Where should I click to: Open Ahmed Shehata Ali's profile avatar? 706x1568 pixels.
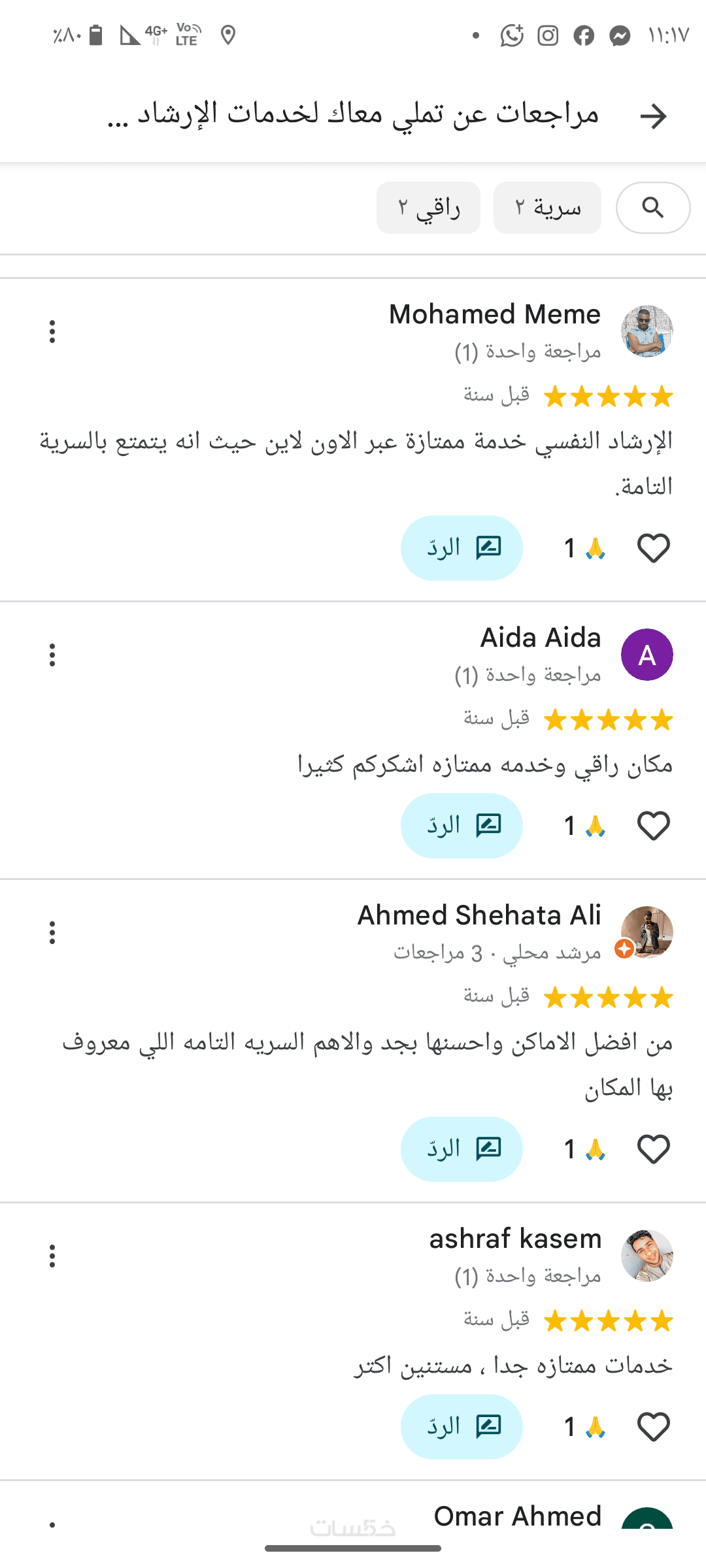pyautogui.click(x=647, y=932)
